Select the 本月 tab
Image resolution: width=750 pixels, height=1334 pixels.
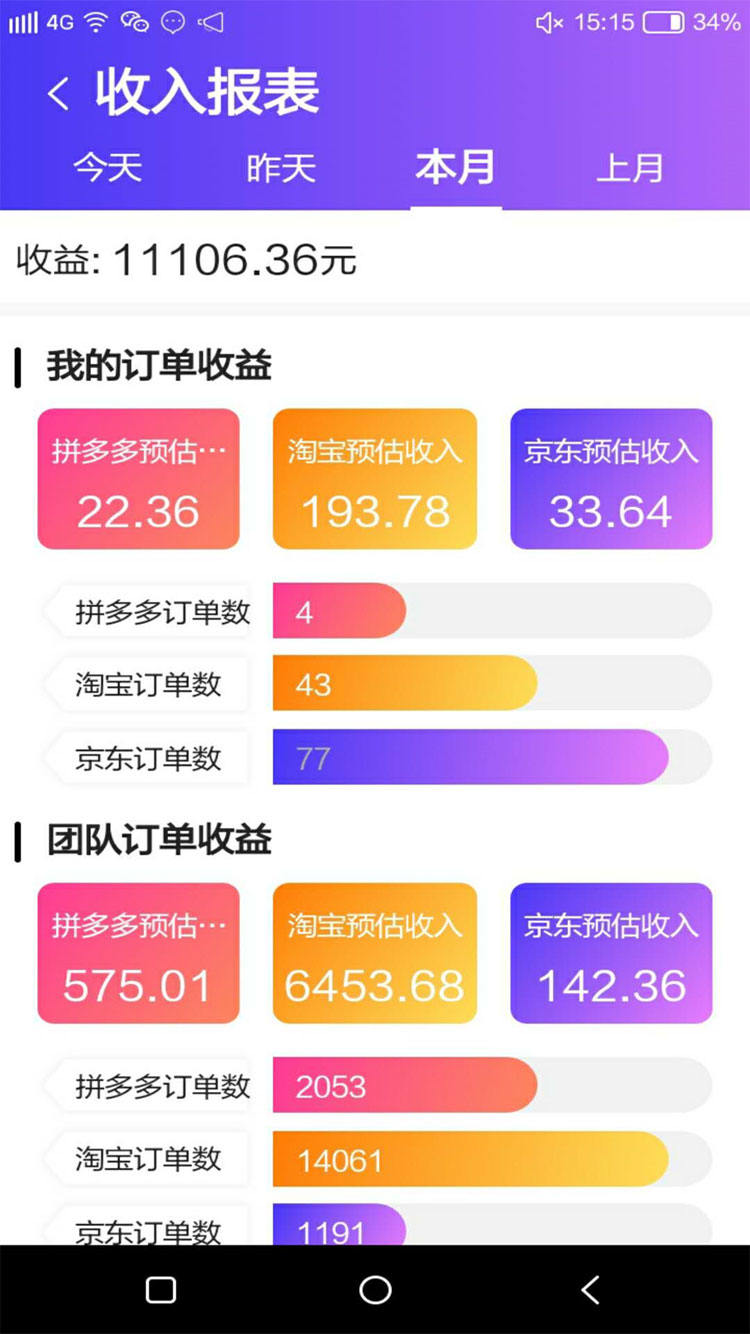click(455, 167)
